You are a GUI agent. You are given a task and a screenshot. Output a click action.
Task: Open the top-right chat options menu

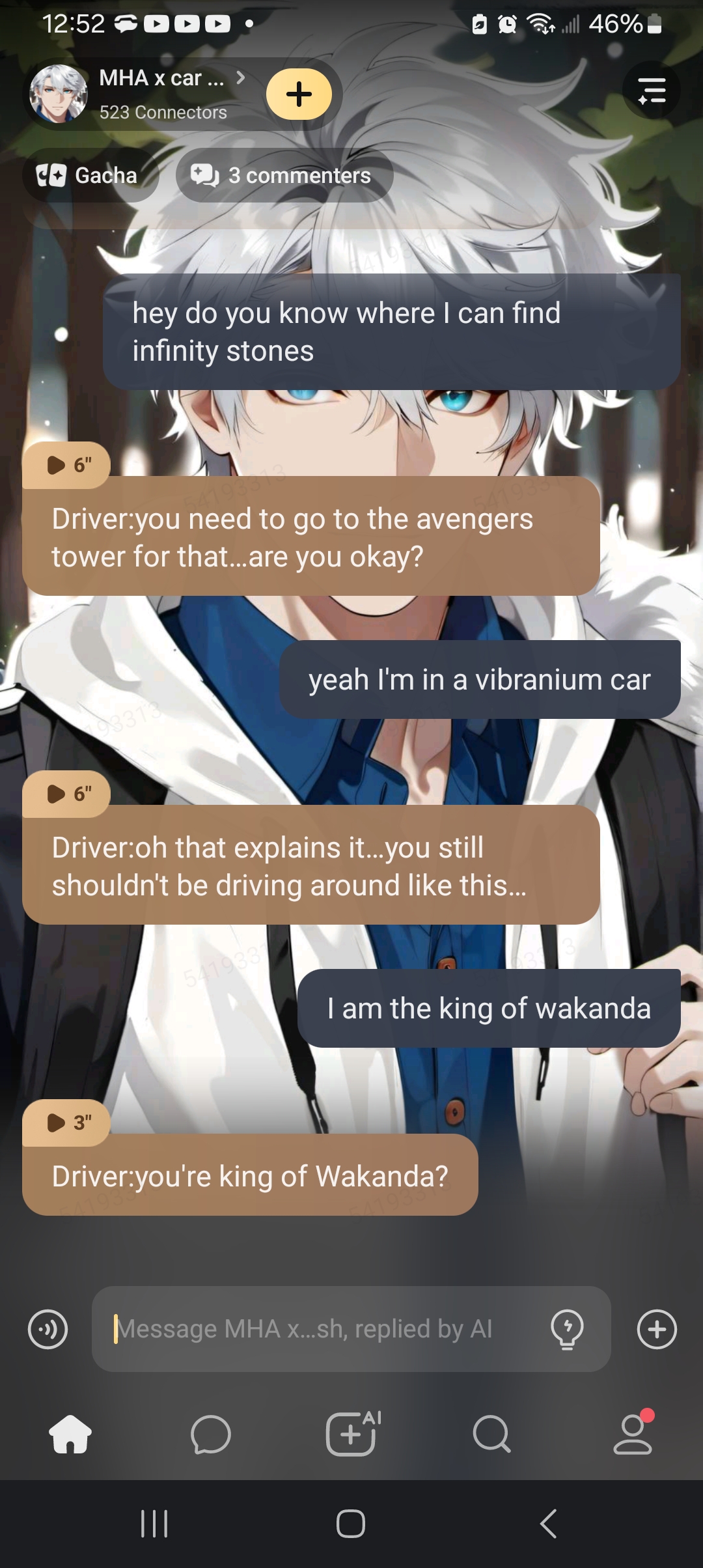651,91
